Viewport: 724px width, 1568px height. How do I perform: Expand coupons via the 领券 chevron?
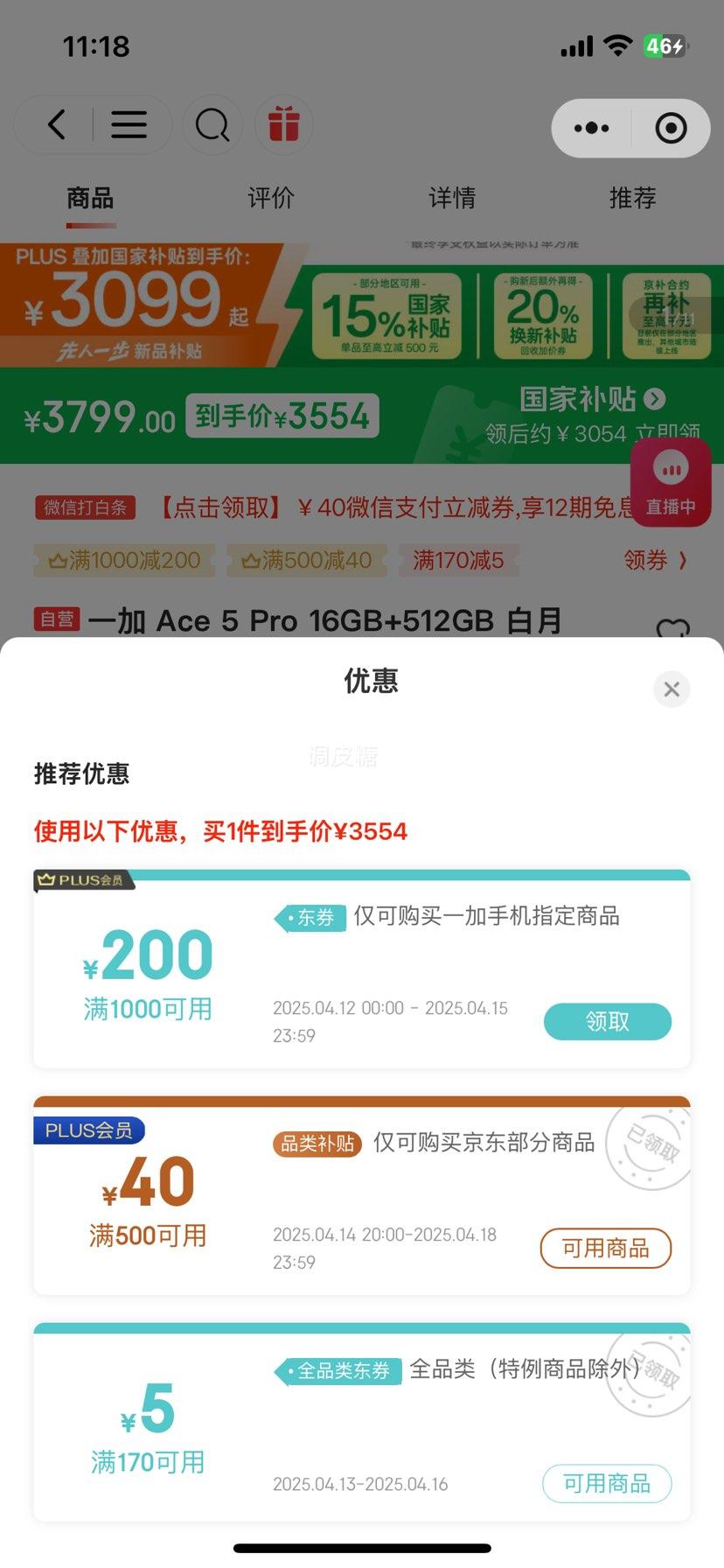(654, 560)
